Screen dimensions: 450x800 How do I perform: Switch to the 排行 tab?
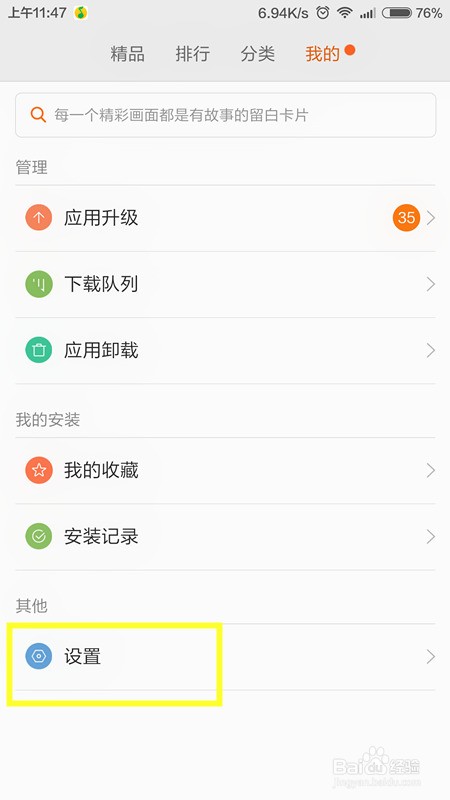192,54
